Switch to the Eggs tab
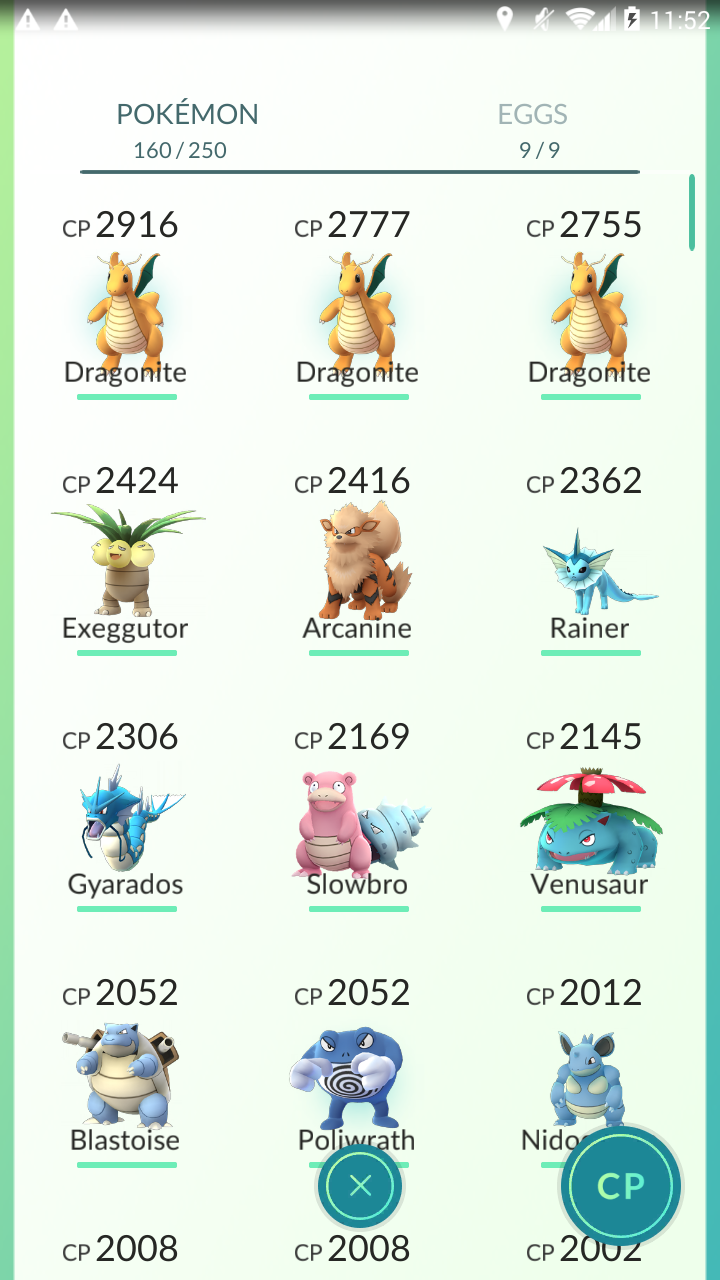This screenshot has height=1280, width=720. click(x=533, y=130)
